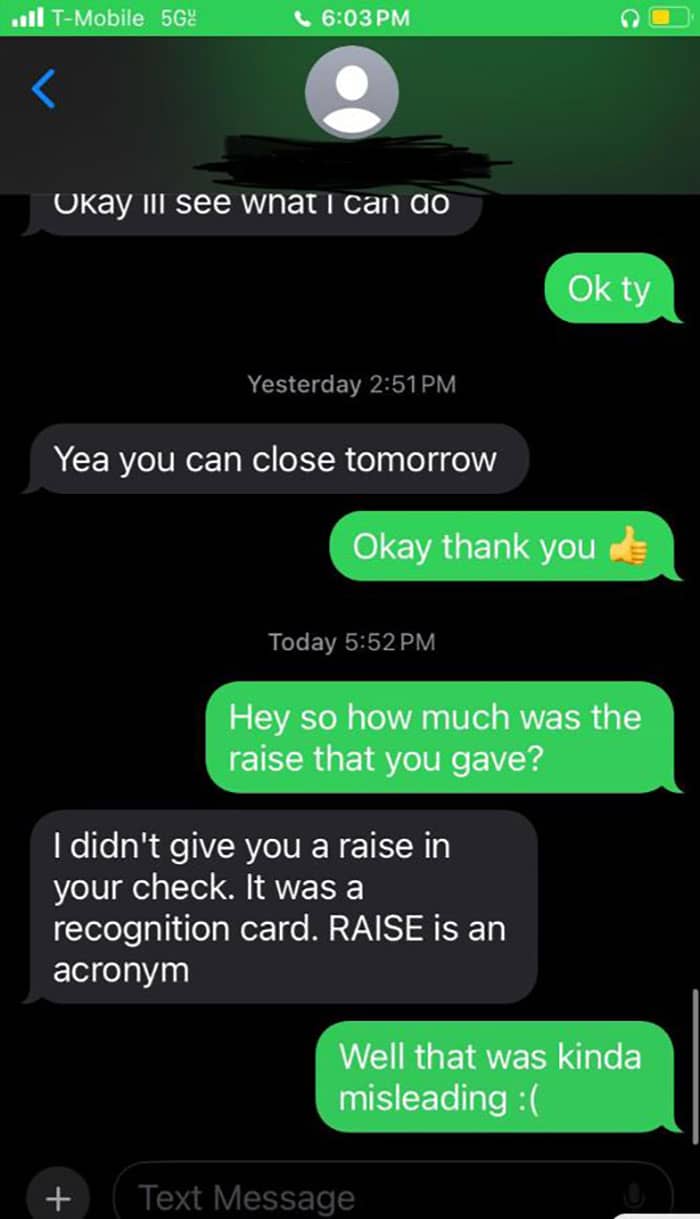Viewport: 700px width, 1219px height.
Task: Return to the ongoing call from the green bar
Action: pyautogui.click(x=352, y=18)
